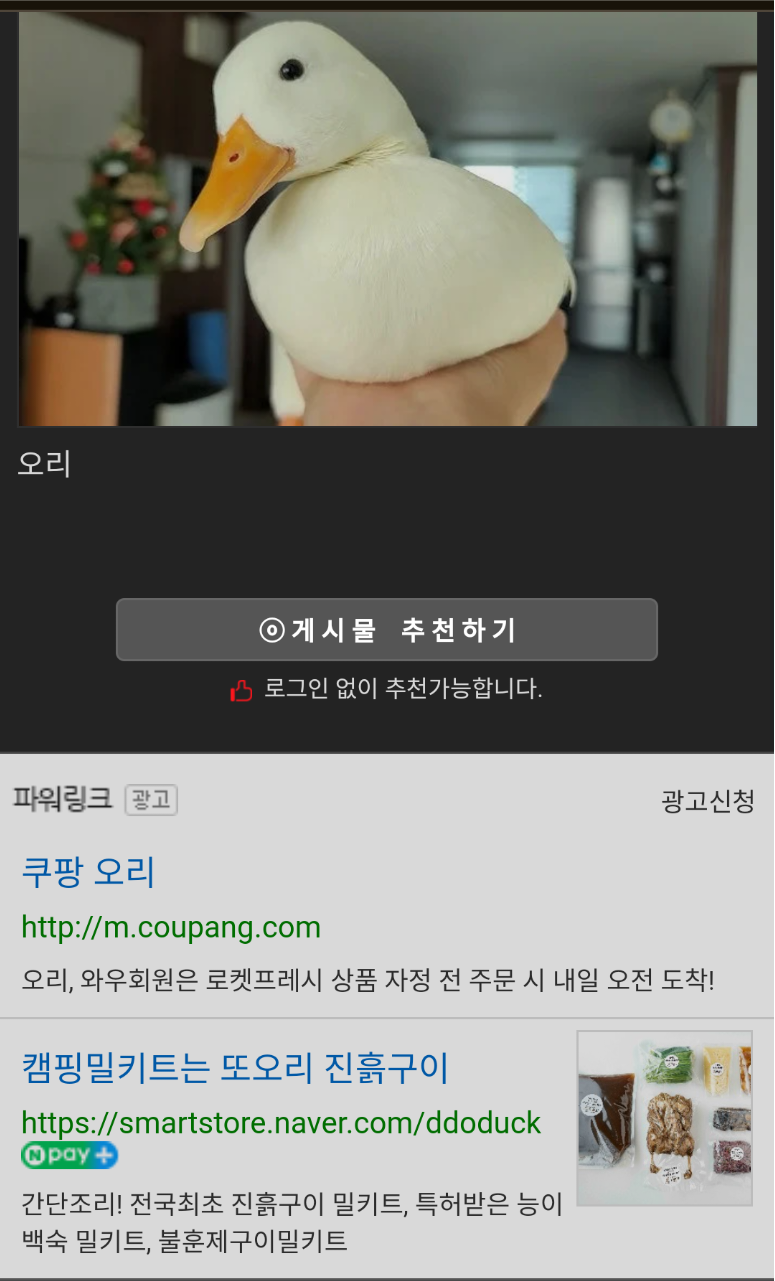This screenshot has height=1281, width=775.
Task: Visit the smartstore.naver.com/ddoduck URL
Action: coord(281,1122)
